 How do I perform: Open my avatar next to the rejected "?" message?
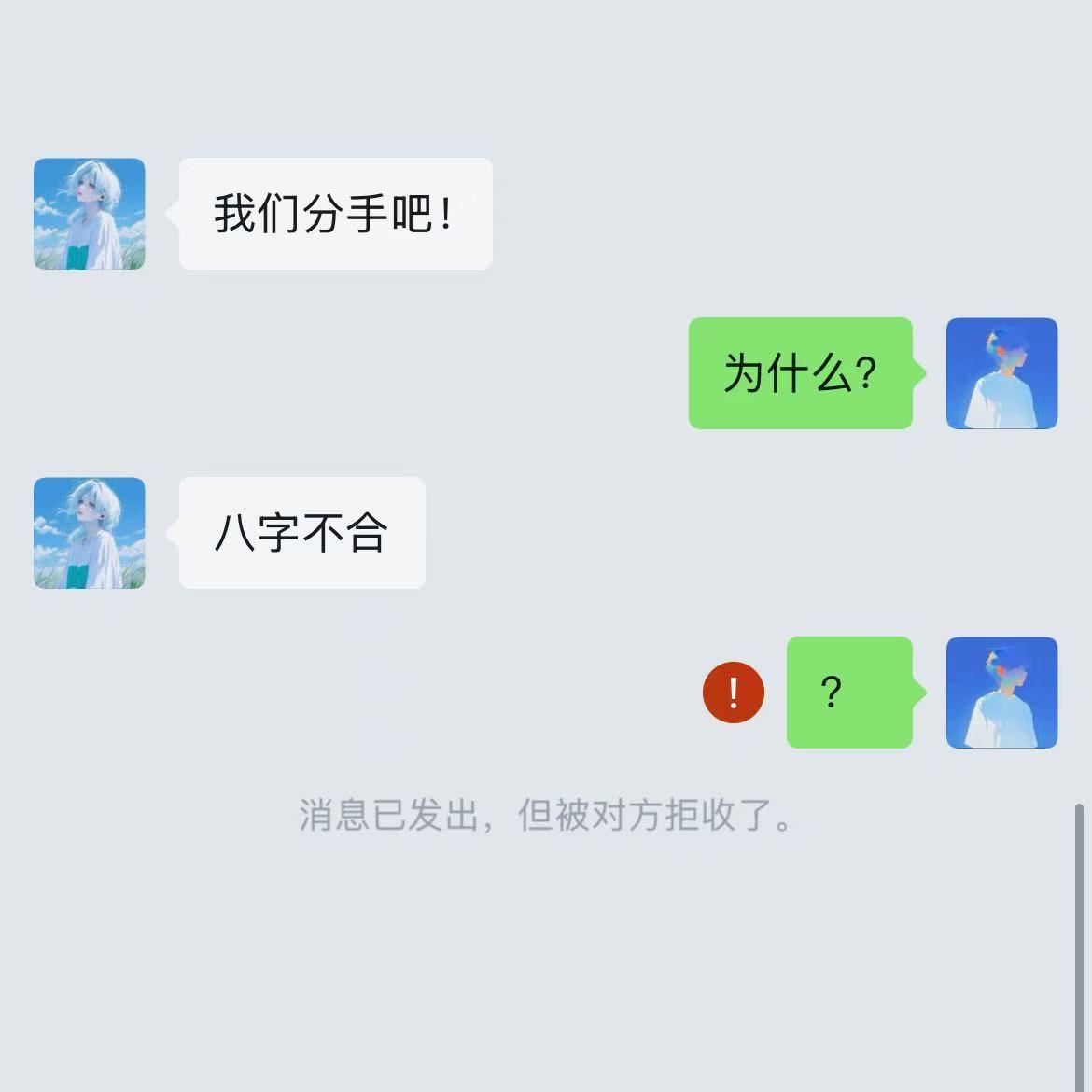(1001, 693)
